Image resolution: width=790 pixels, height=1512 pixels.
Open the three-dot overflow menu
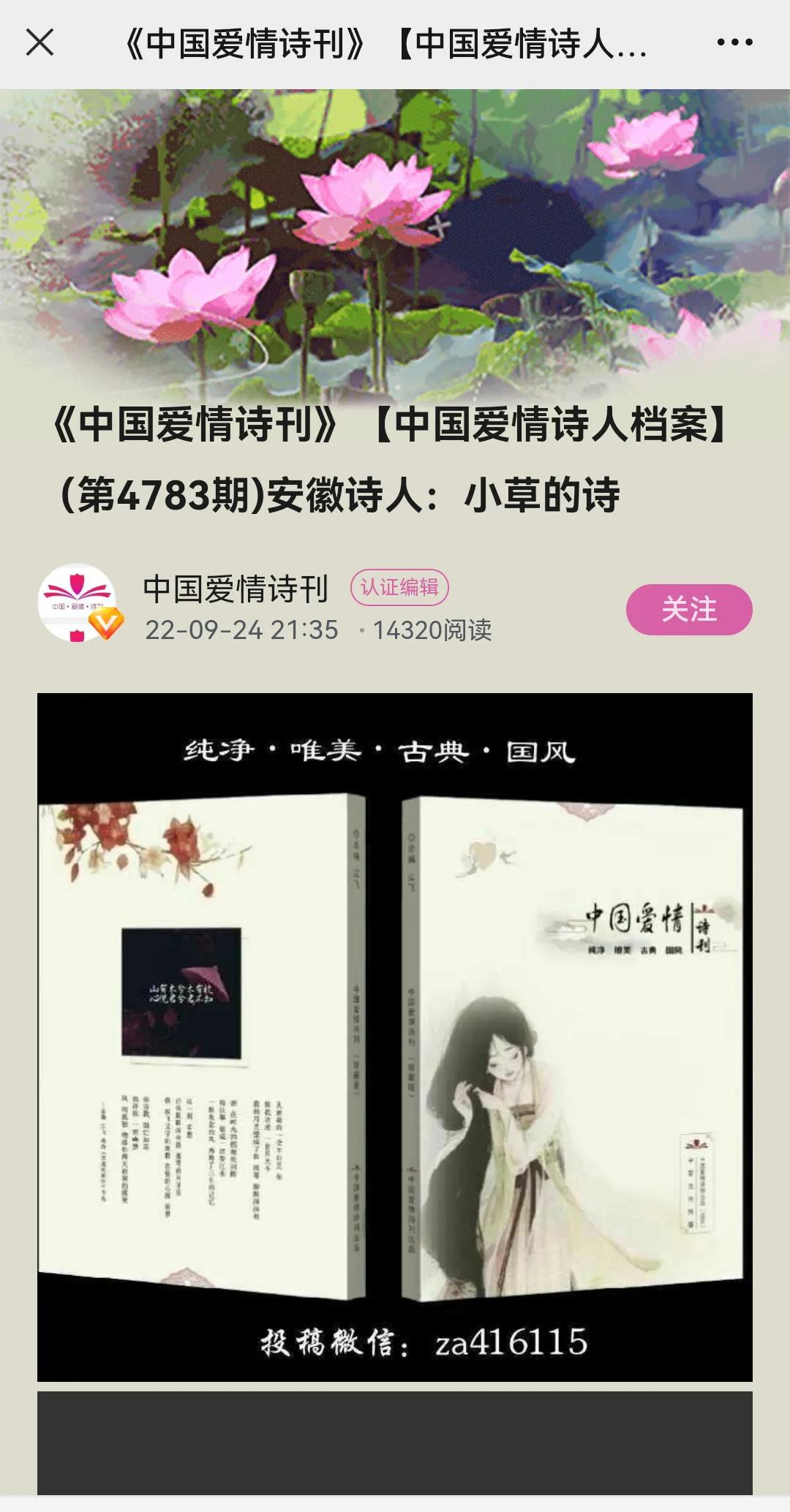(x=734, y=42)
